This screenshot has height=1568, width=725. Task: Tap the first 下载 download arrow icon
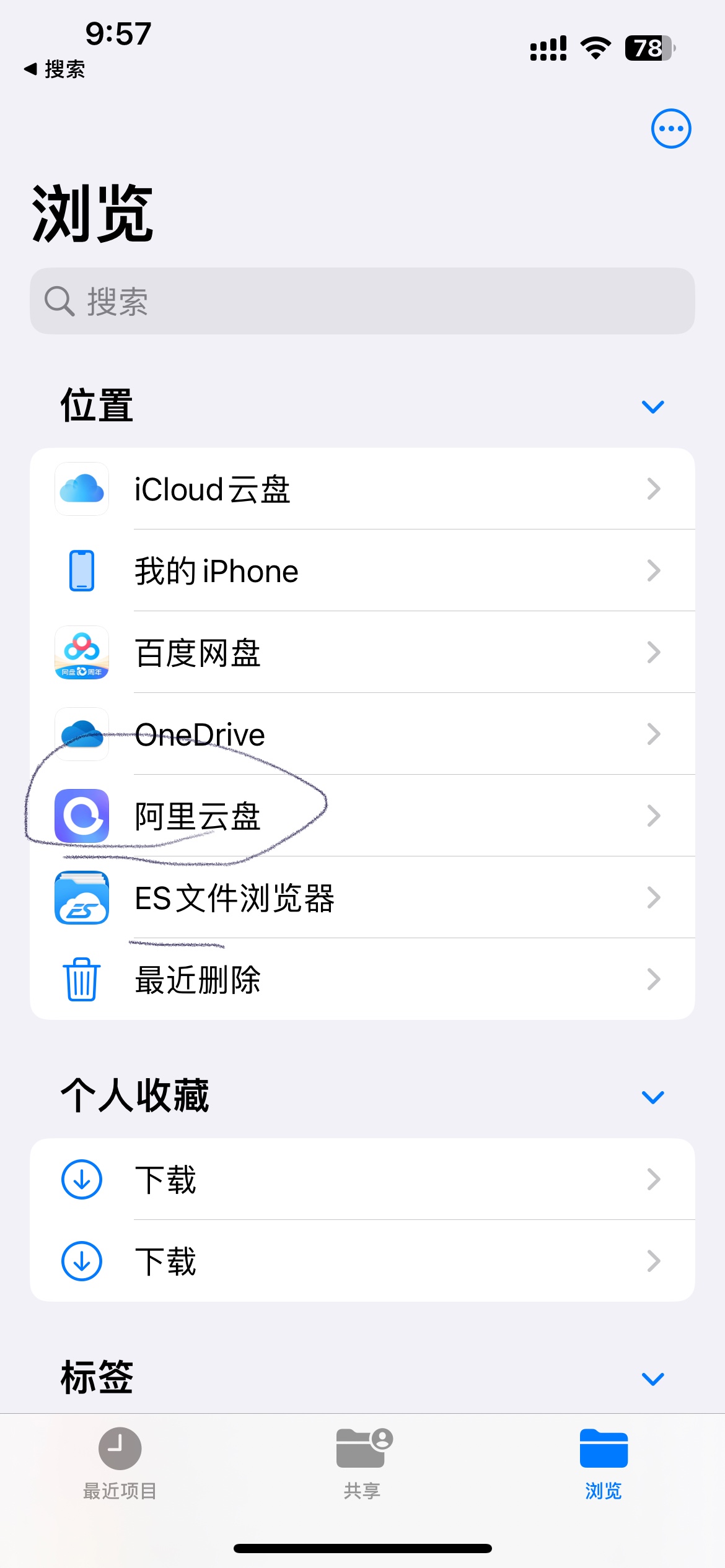(81, 1180)
